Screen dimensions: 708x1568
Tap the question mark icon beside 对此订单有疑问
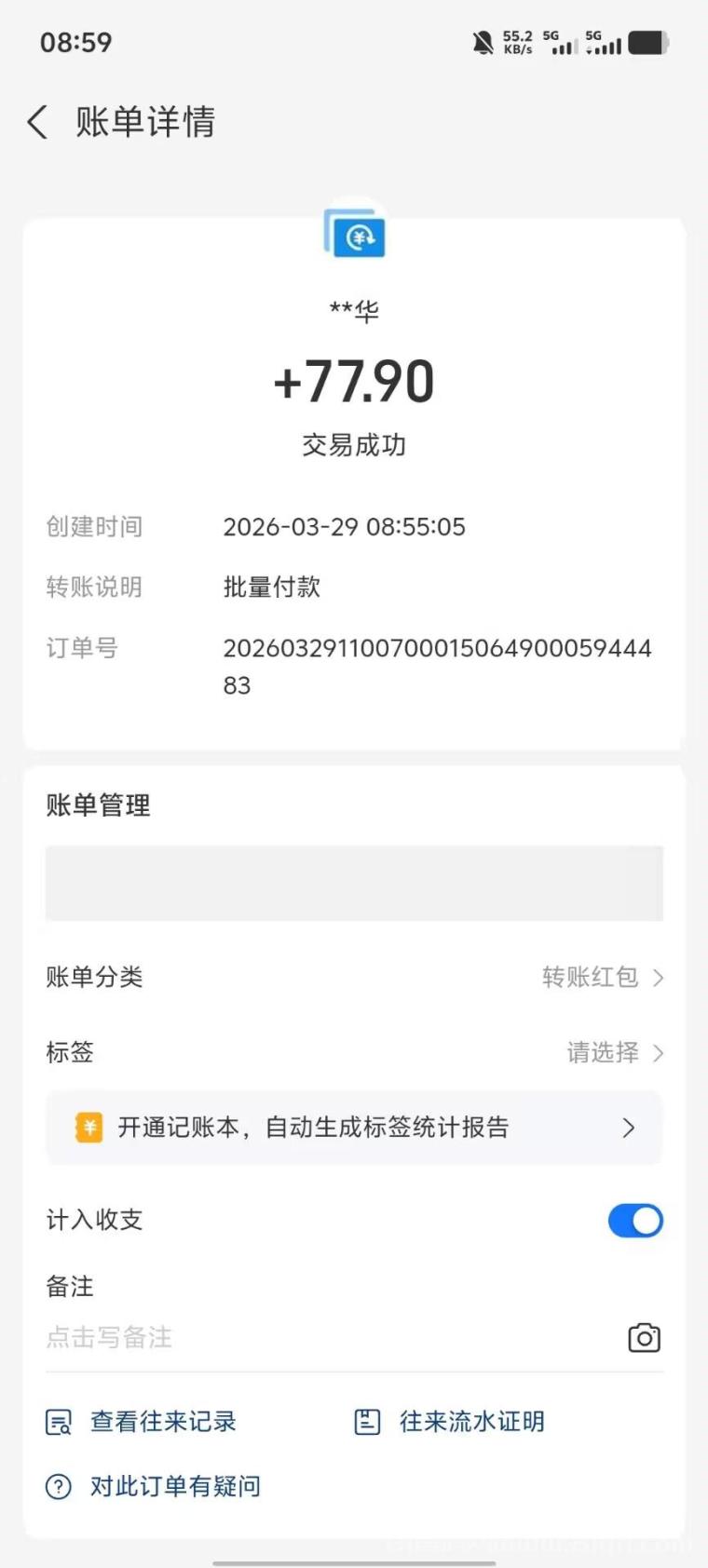click(57, 1487)
